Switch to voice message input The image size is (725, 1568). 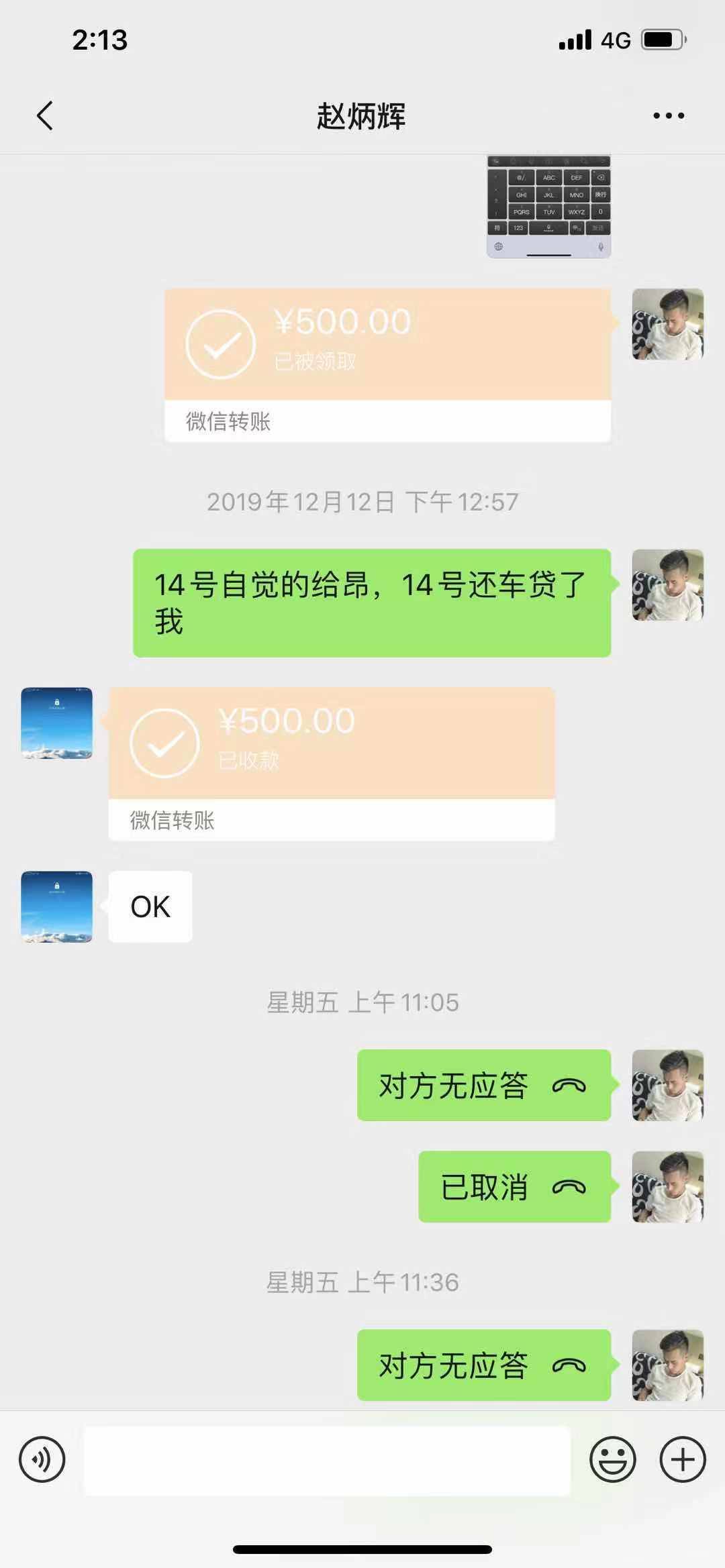click(x=42, y=1460)
